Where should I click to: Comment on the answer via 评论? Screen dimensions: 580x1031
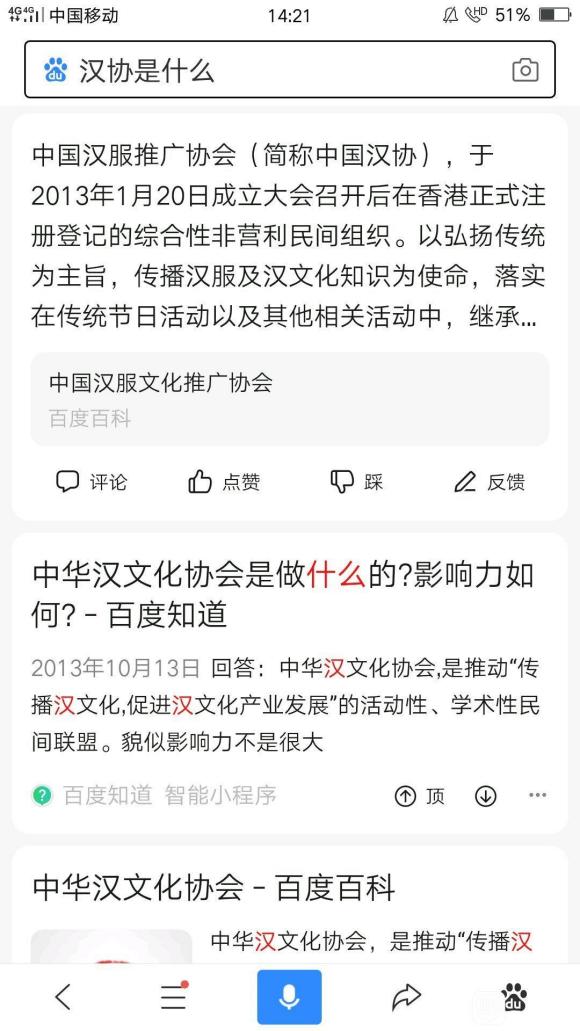(91, 482)
